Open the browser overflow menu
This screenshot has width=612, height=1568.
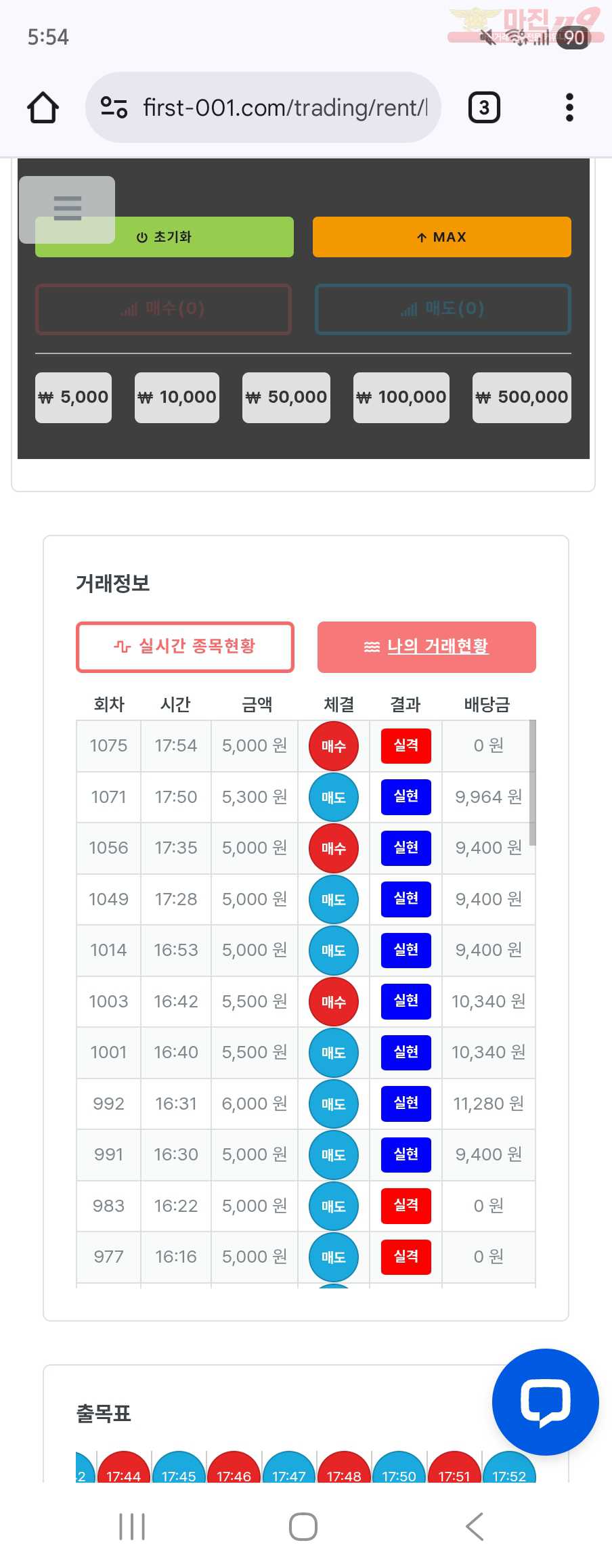click(x=569, y=108)
